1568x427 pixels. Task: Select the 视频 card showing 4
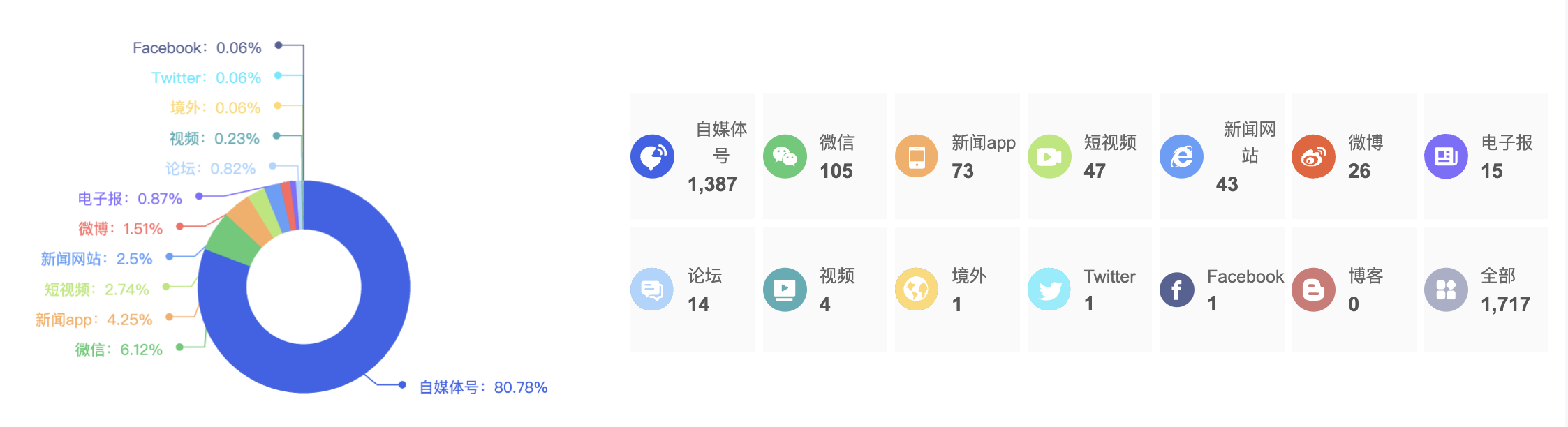824,290
